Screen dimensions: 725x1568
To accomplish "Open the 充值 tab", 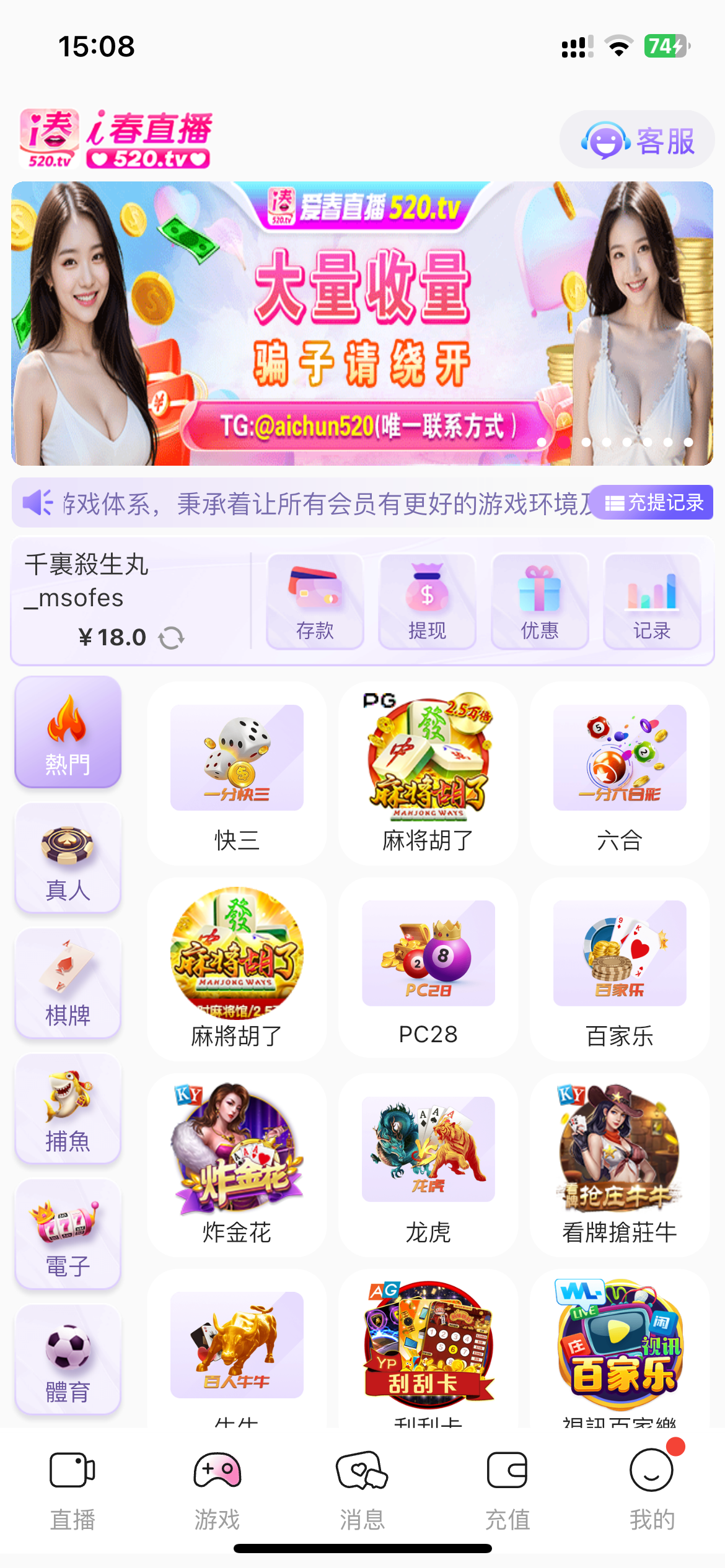I will coord(507,1491).
